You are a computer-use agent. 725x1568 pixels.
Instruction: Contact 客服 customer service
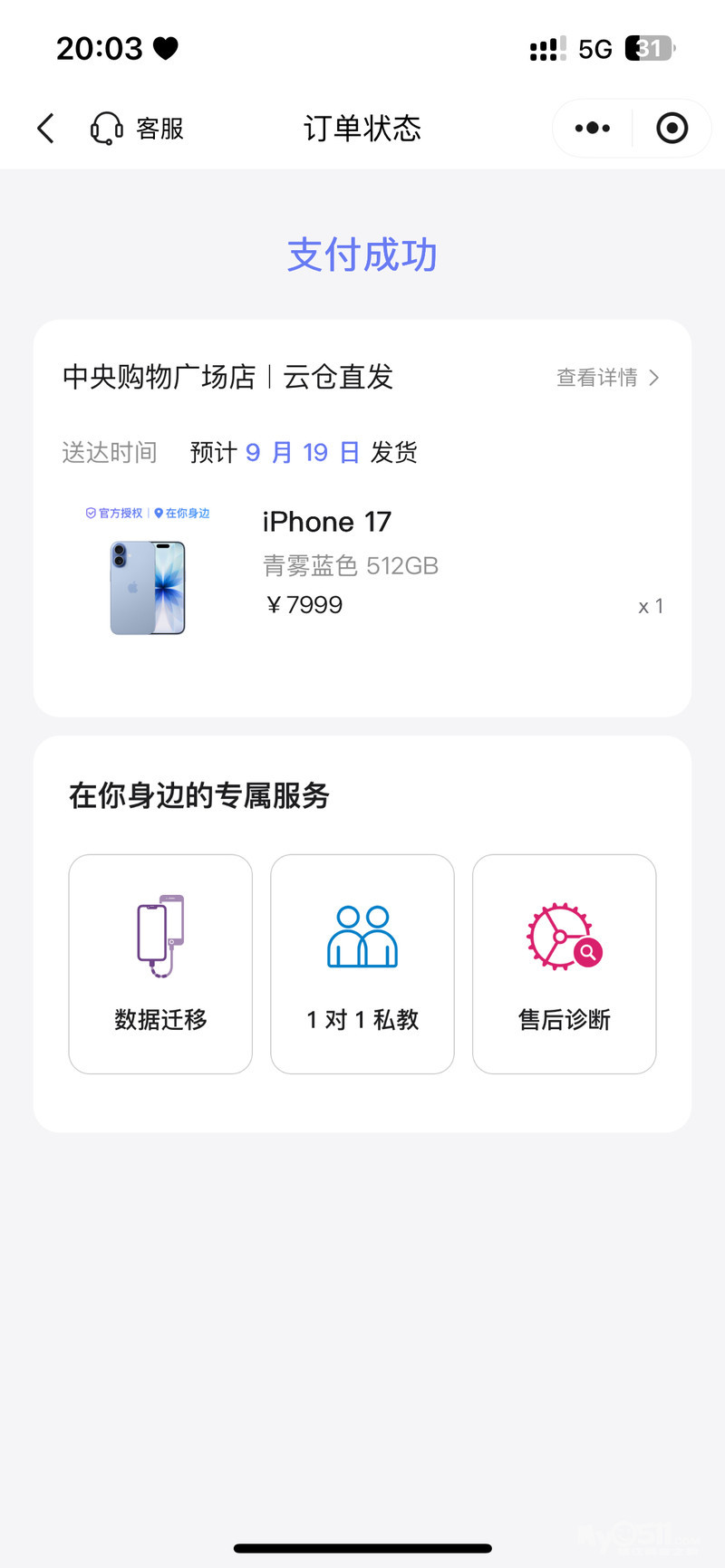[138, 129]
